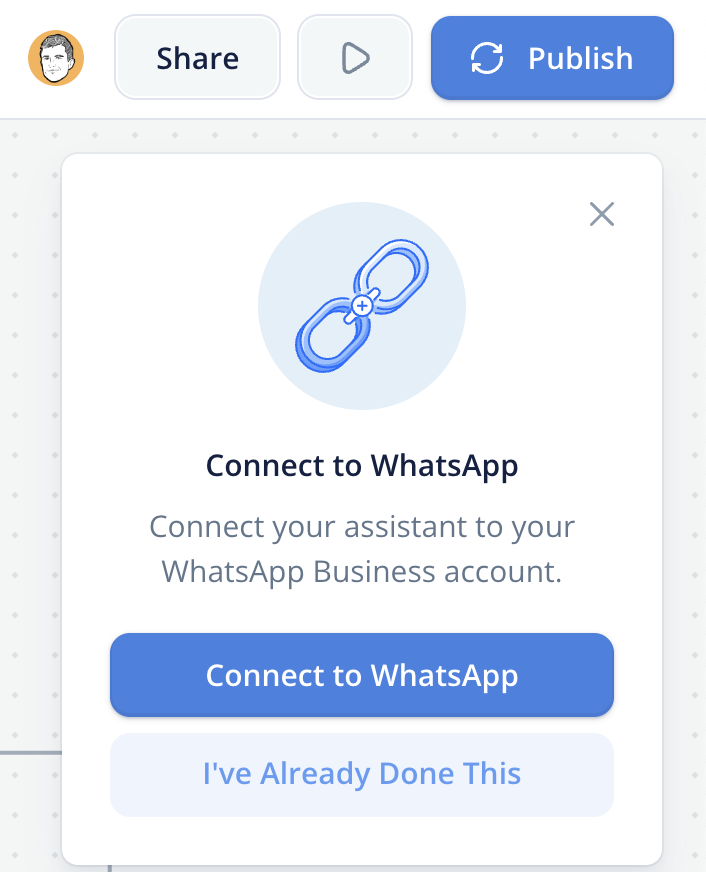Tap the blue Connect to WhatsApp button

point(361,675)
